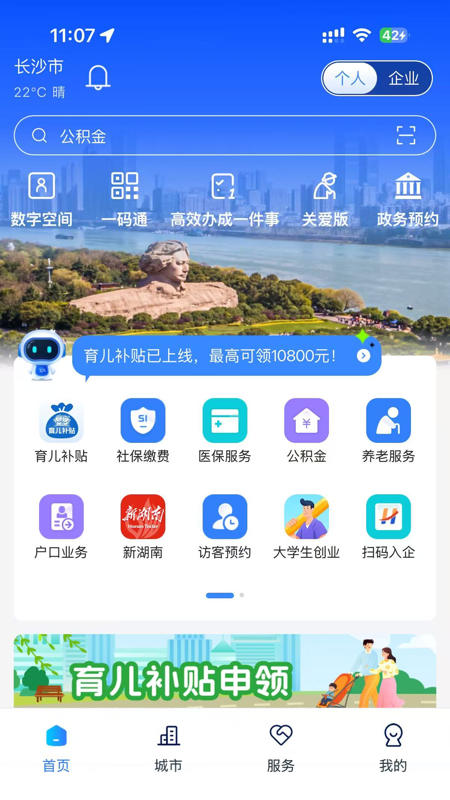Launch 新湖南 app tile
This screenshot has width=450, height=800.
tap(143, 527)
